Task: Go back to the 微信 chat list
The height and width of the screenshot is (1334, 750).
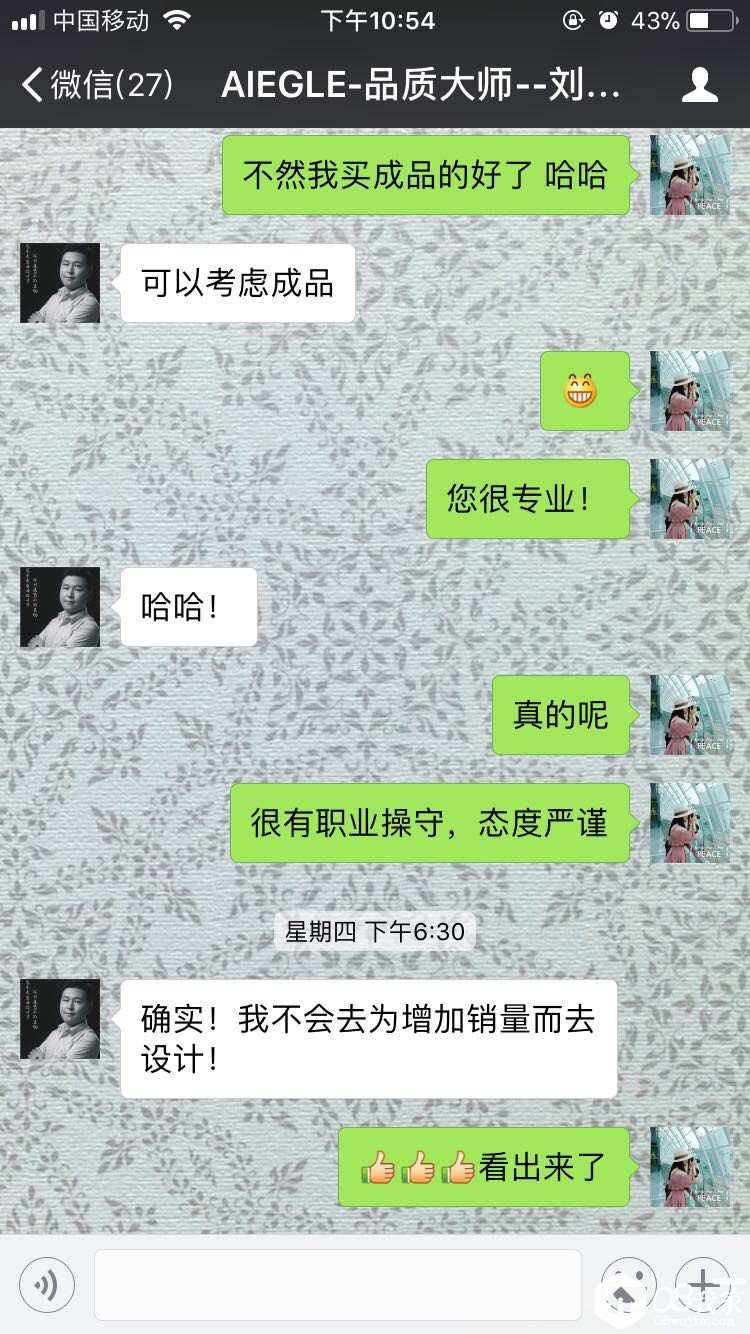Action: [95, 85]
